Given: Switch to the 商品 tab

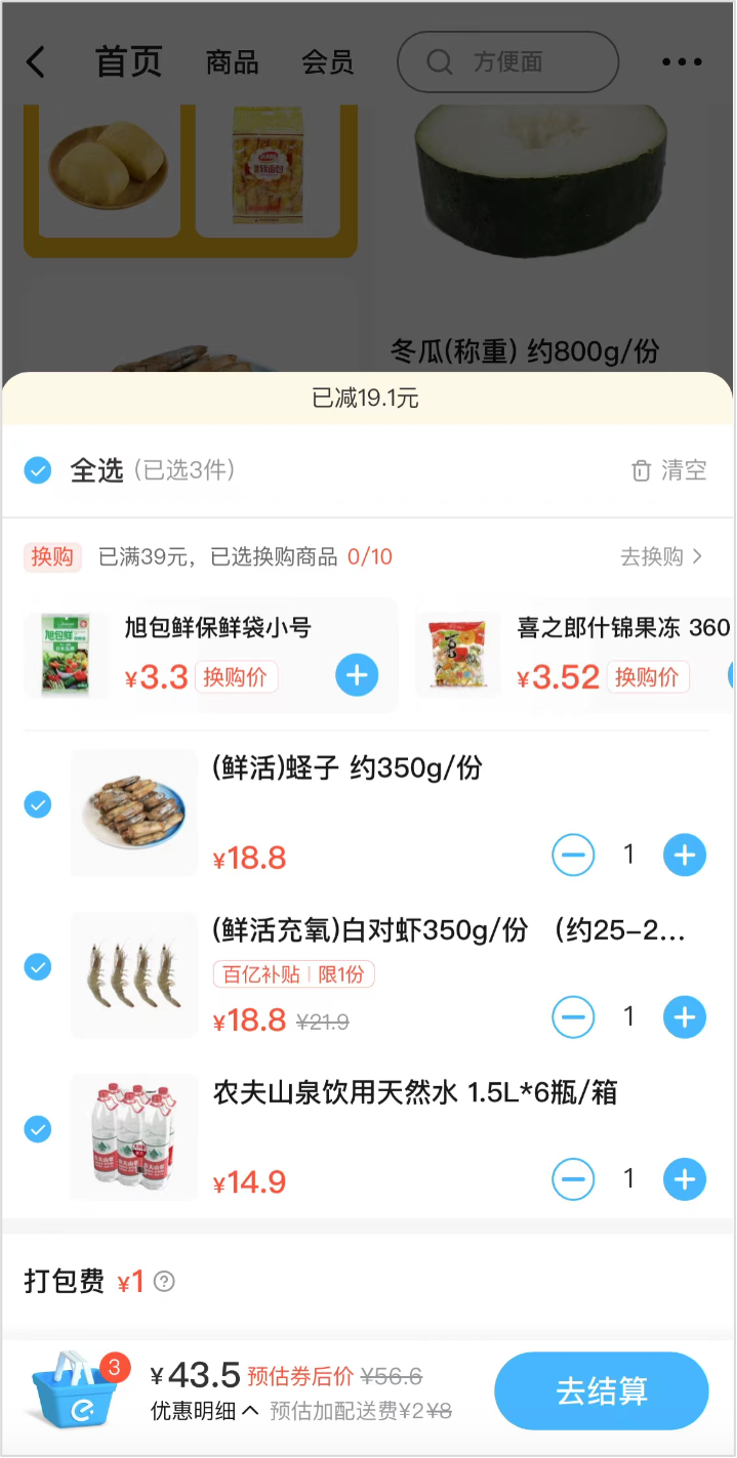Looking at the screenshot, I should [232, 63].
